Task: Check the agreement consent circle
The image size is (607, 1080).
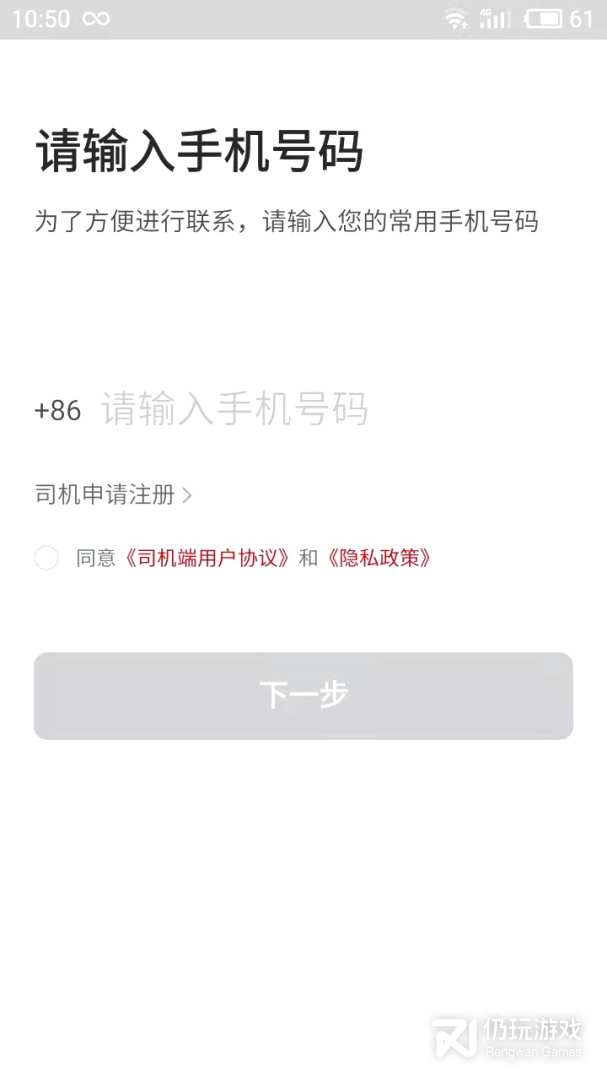Action: pyautogui.click(x=46, y=558)
